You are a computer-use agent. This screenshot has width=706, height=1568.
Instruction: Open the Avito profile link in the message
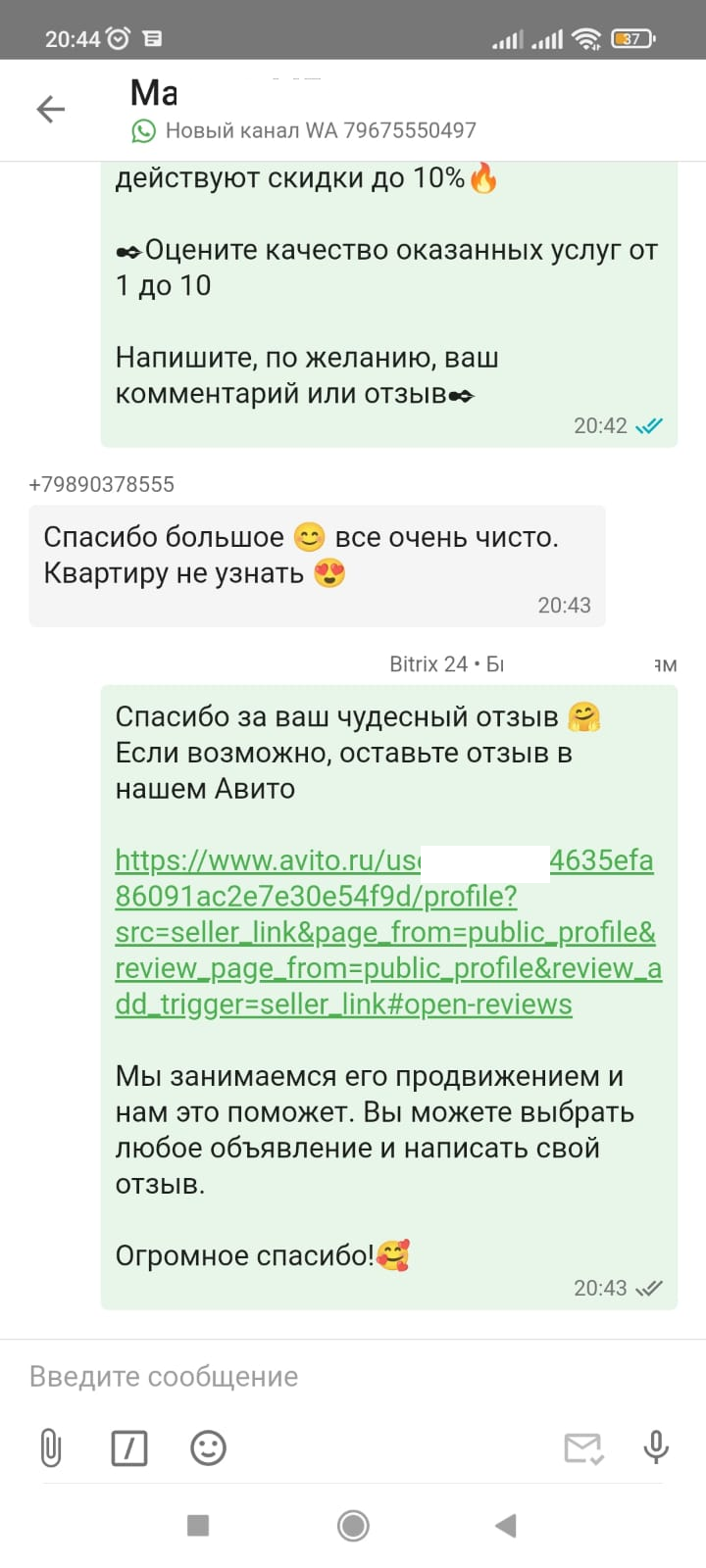[387, 932]
